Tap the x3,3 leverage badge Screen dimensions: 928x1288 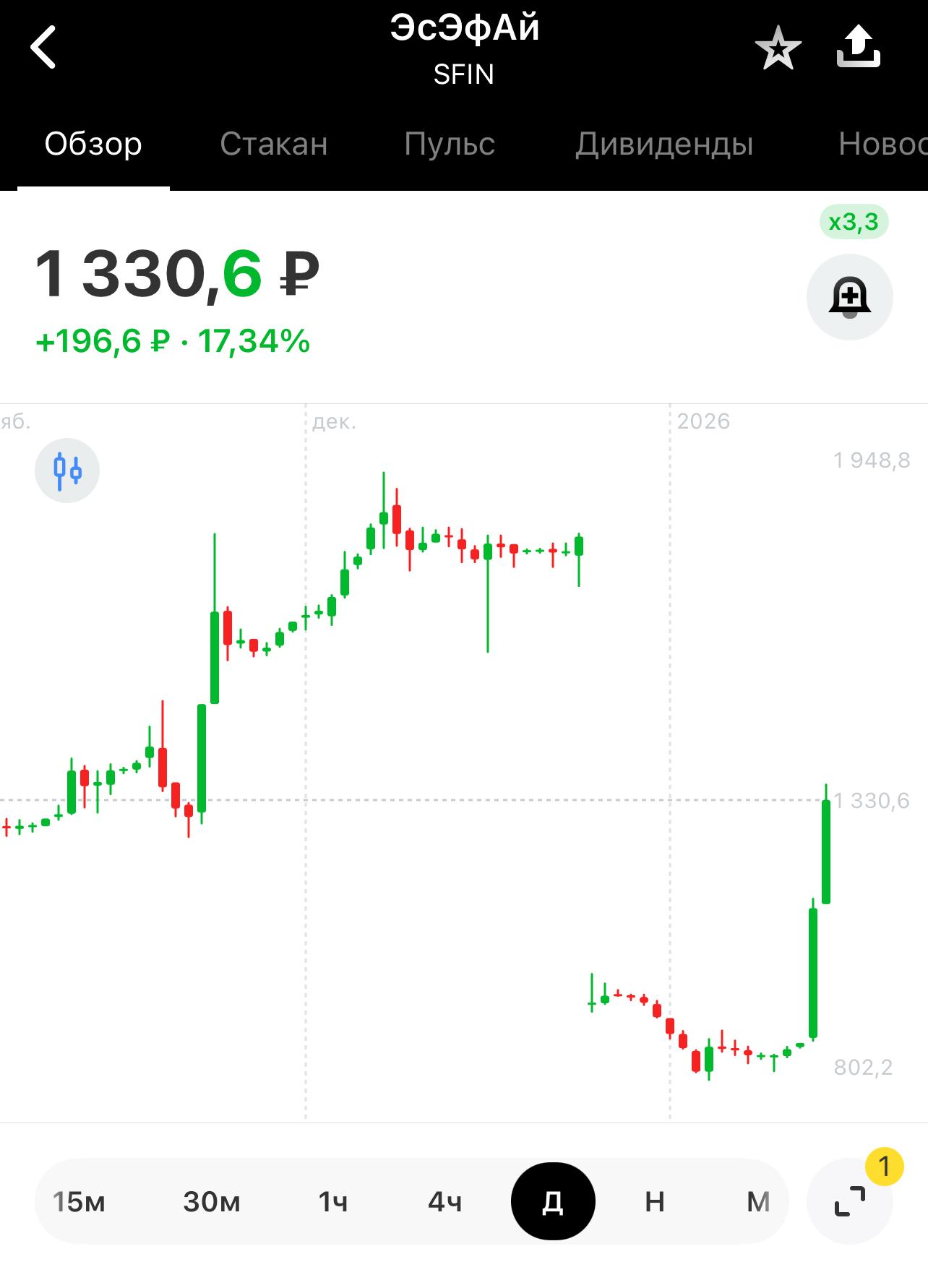[x=854, y=222]
